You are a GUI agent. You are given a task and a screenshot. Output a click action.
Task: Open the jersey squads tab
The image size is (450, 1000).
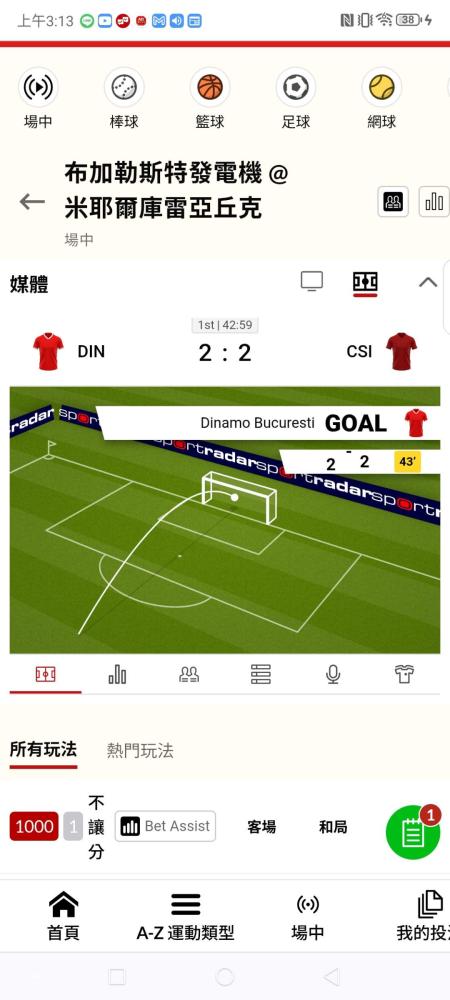(x=404, y=674)
